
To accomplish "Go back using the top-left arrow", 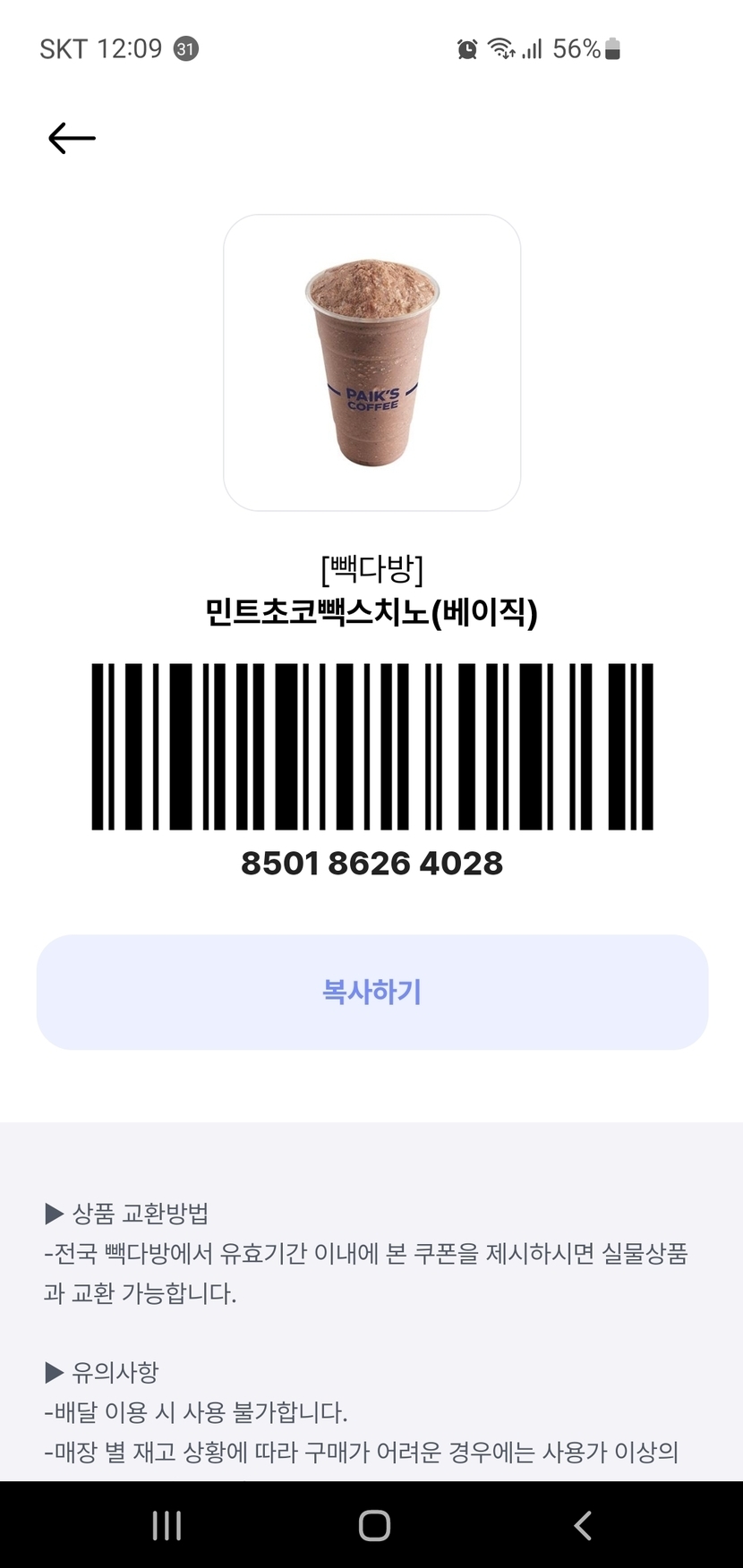I will pyautogui.click(x=72, y=138).
